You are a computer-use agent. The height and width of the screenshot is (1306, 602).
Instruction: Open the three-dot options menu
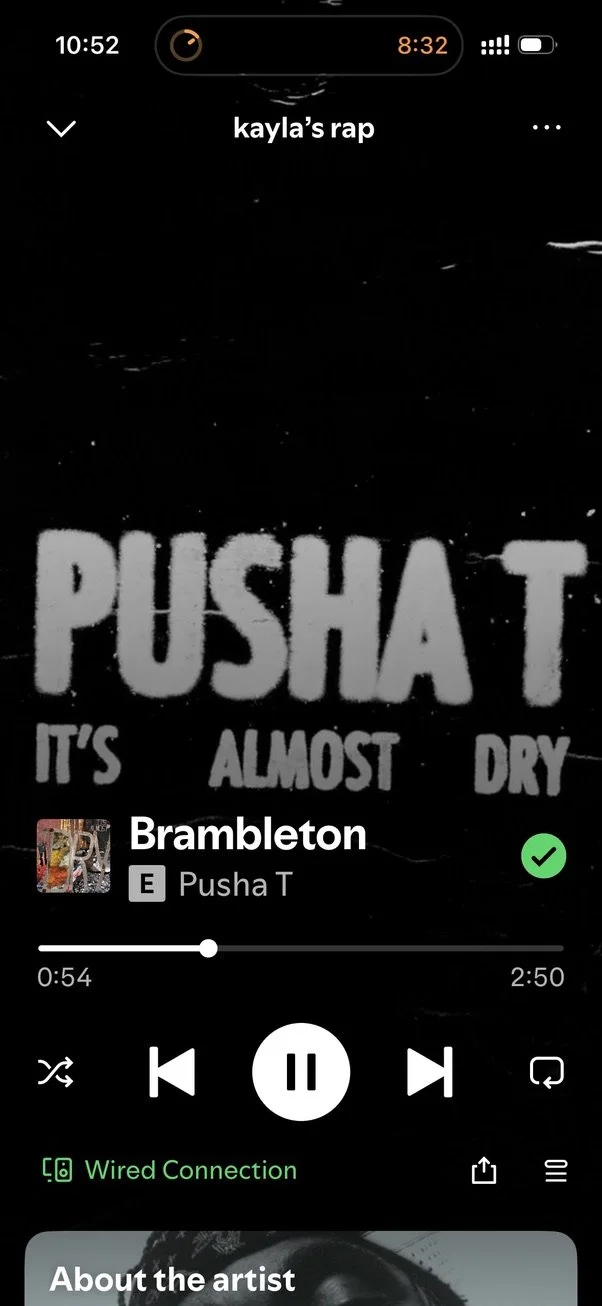pos(547,128)
